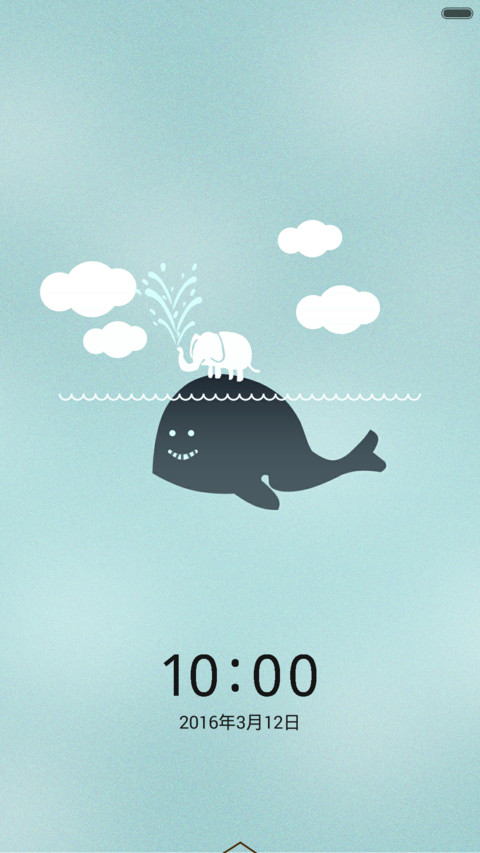Tap the up-arrow unlock handle at bottom
Image resolution: width=480 pixels, height=853 pixels.
click(x=239, y=847)
